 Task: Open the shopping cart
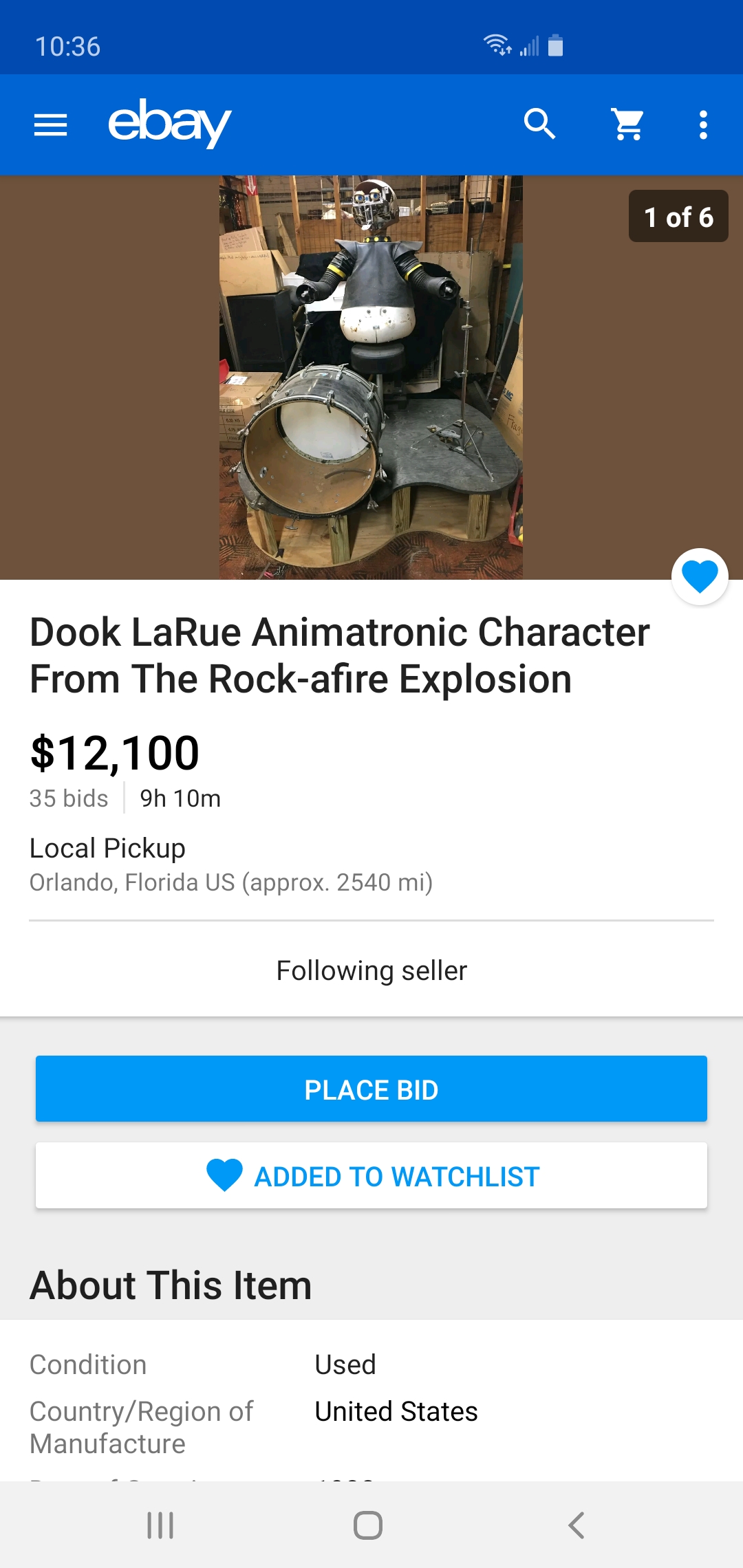[628, 124]
